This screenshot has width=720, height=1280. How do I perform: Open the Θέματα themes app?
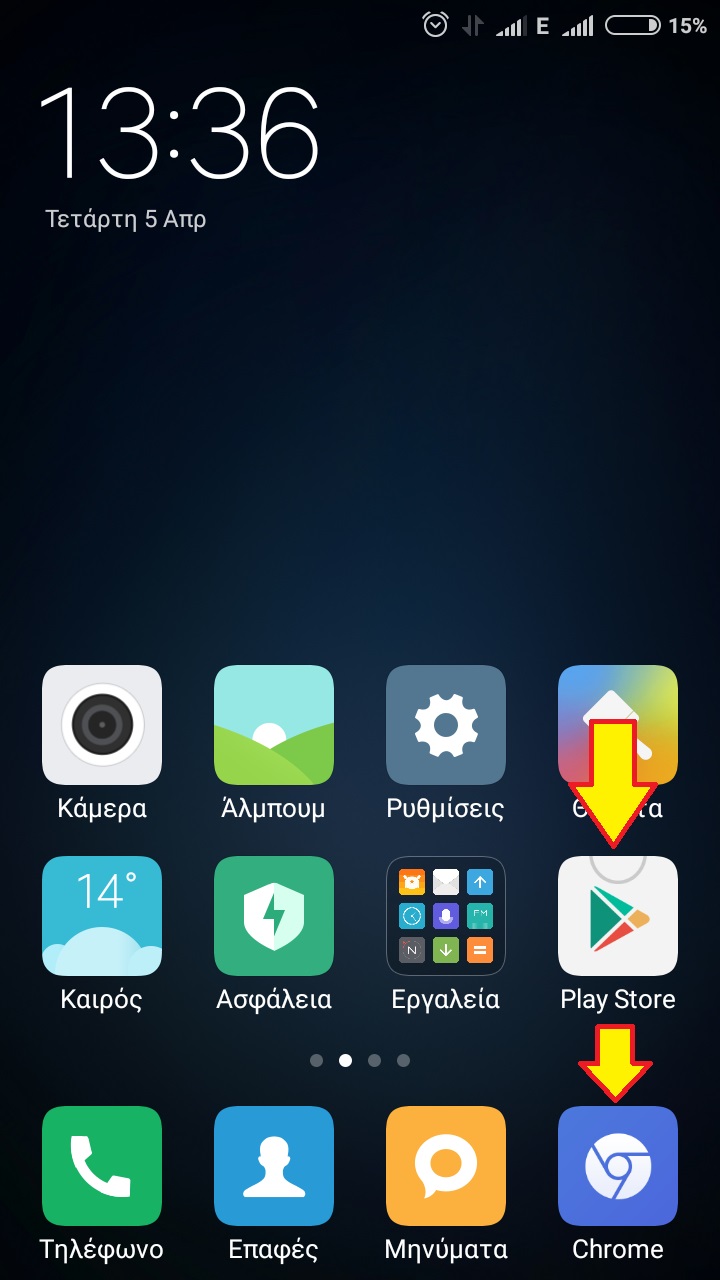618,725
